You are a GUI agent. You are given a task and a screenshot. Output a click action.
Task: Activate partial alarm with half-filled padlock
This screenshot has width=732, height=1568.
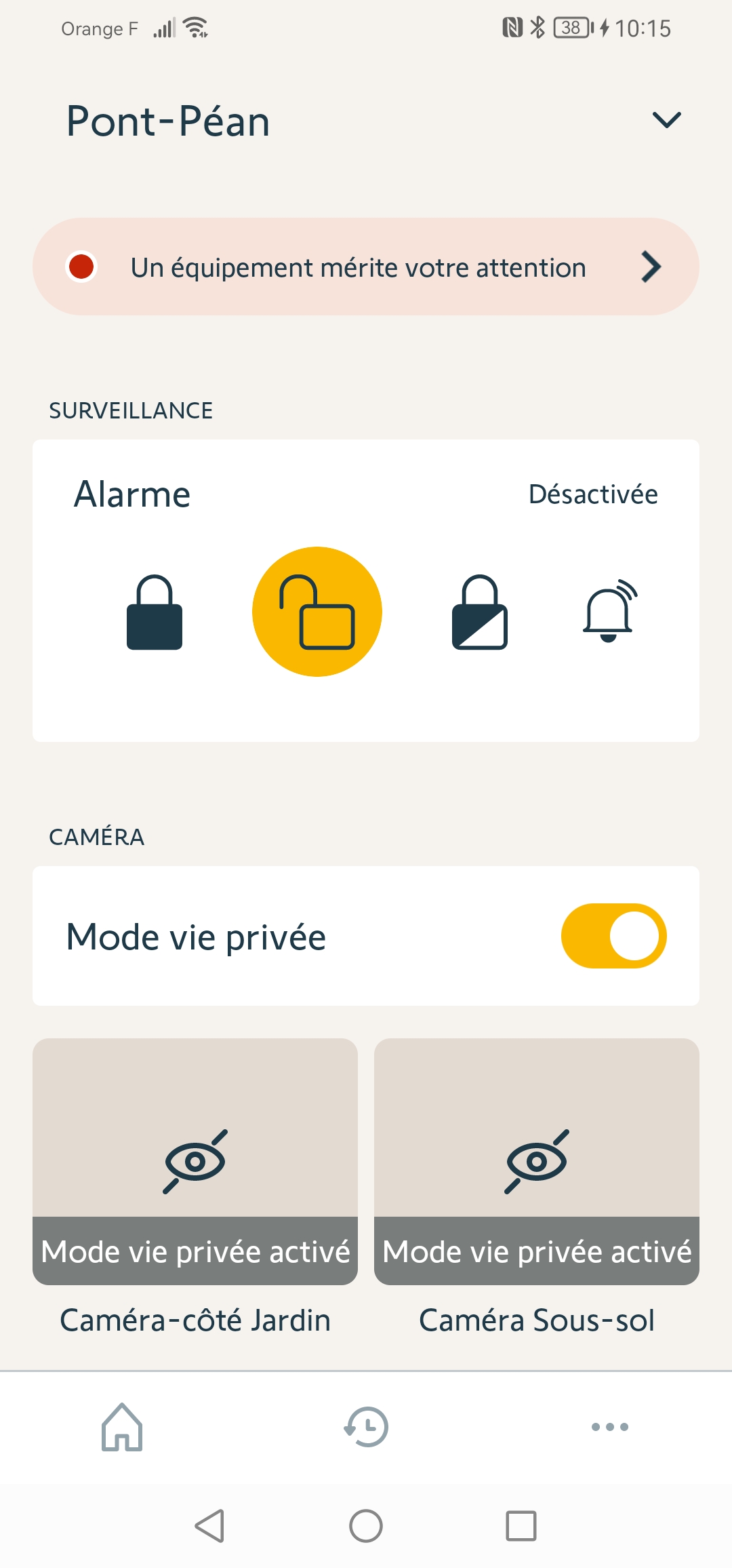pos(480,612)
